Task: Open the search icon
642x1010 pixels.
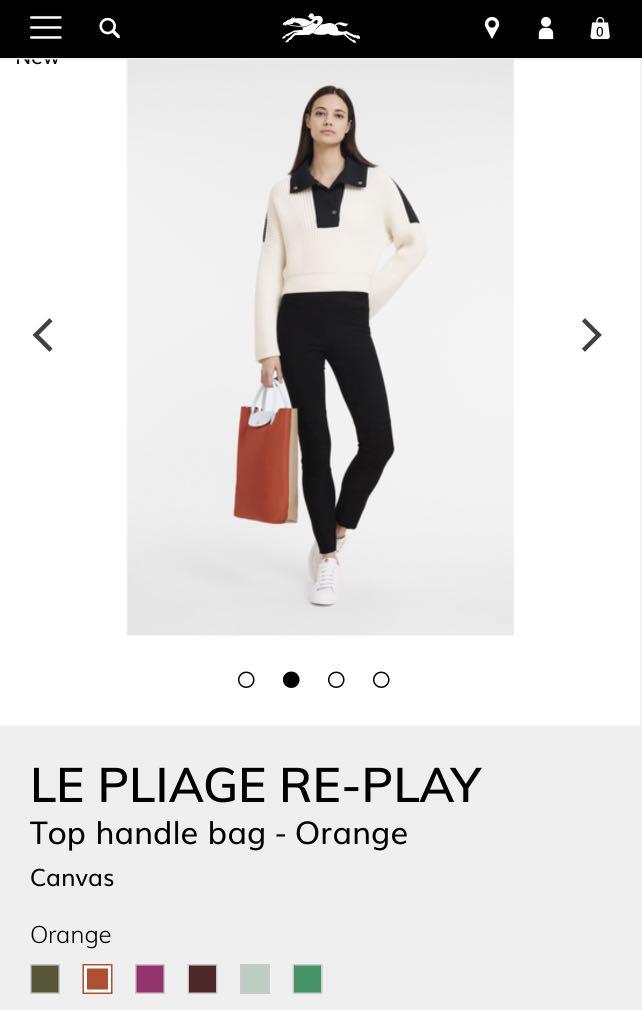Action: tap(110, 28)
